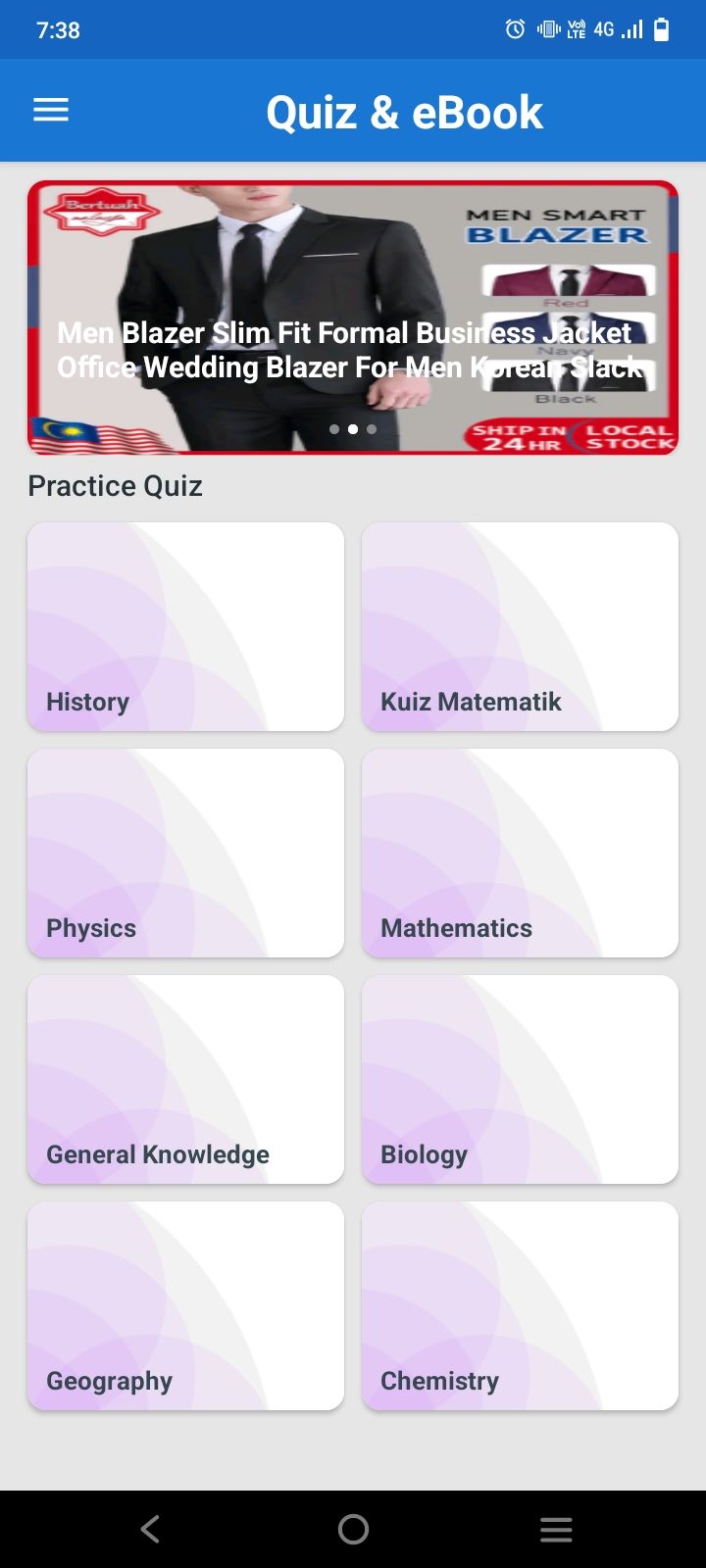Go back using the system back button
This screenshot has width=706, height=1568.
tap(150, 1529)
